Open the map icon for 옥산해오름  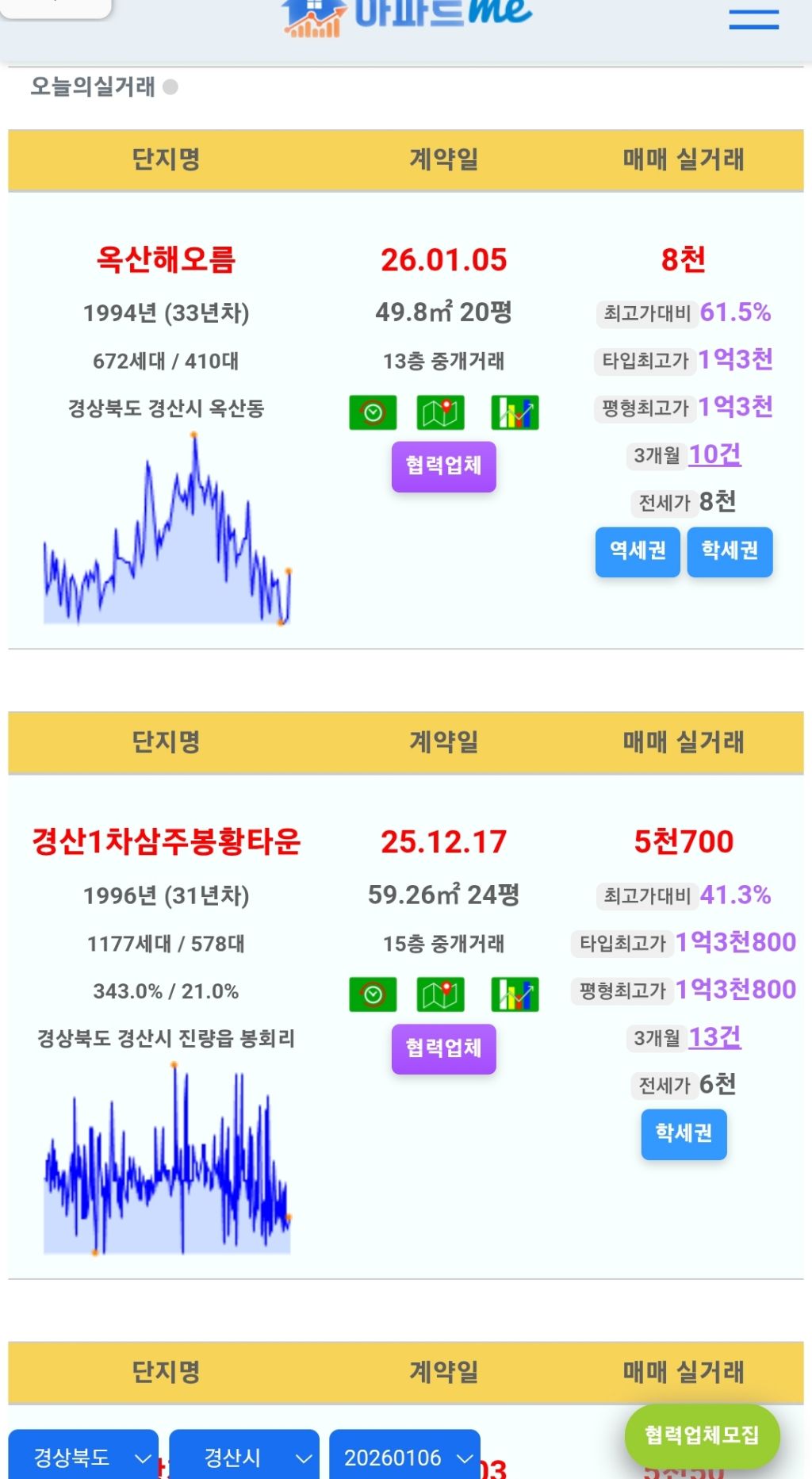click(440, 412)
